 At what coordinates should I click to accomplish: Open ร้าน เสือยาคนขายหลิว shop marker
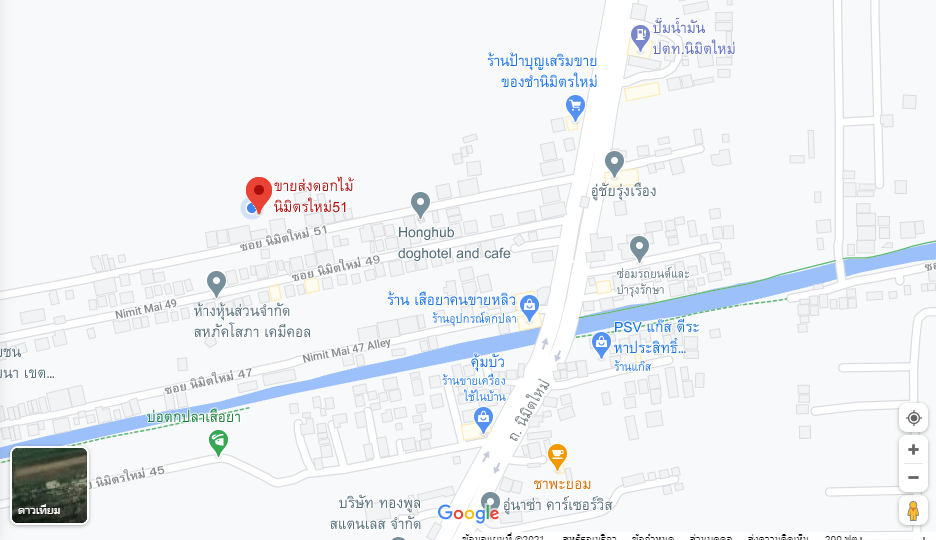point(529,304)
